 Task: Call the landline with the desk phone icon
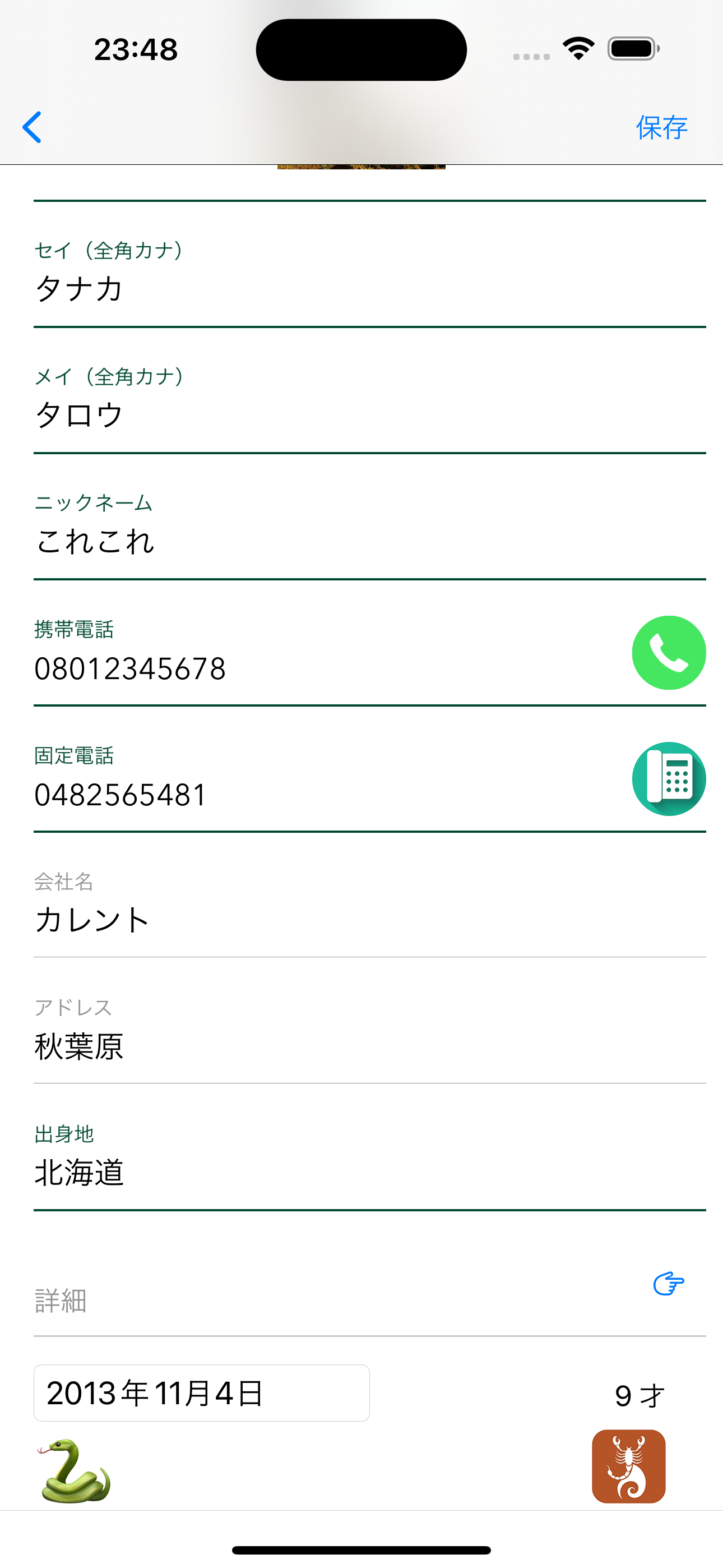668,778
